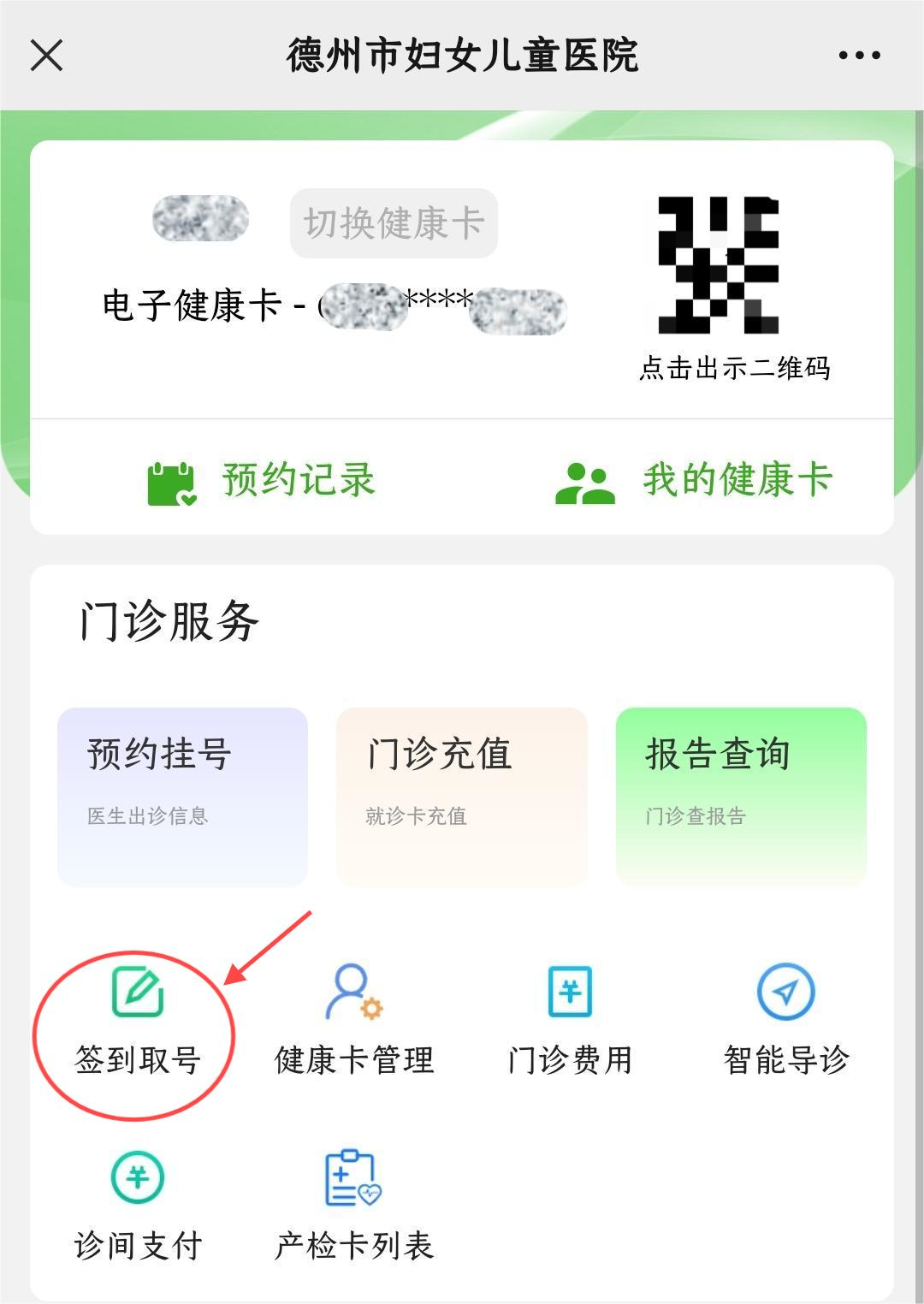Viewport: 924px width, 1304px height.
Task: Open 产检卡列表
Action: tap(354, 1206)
